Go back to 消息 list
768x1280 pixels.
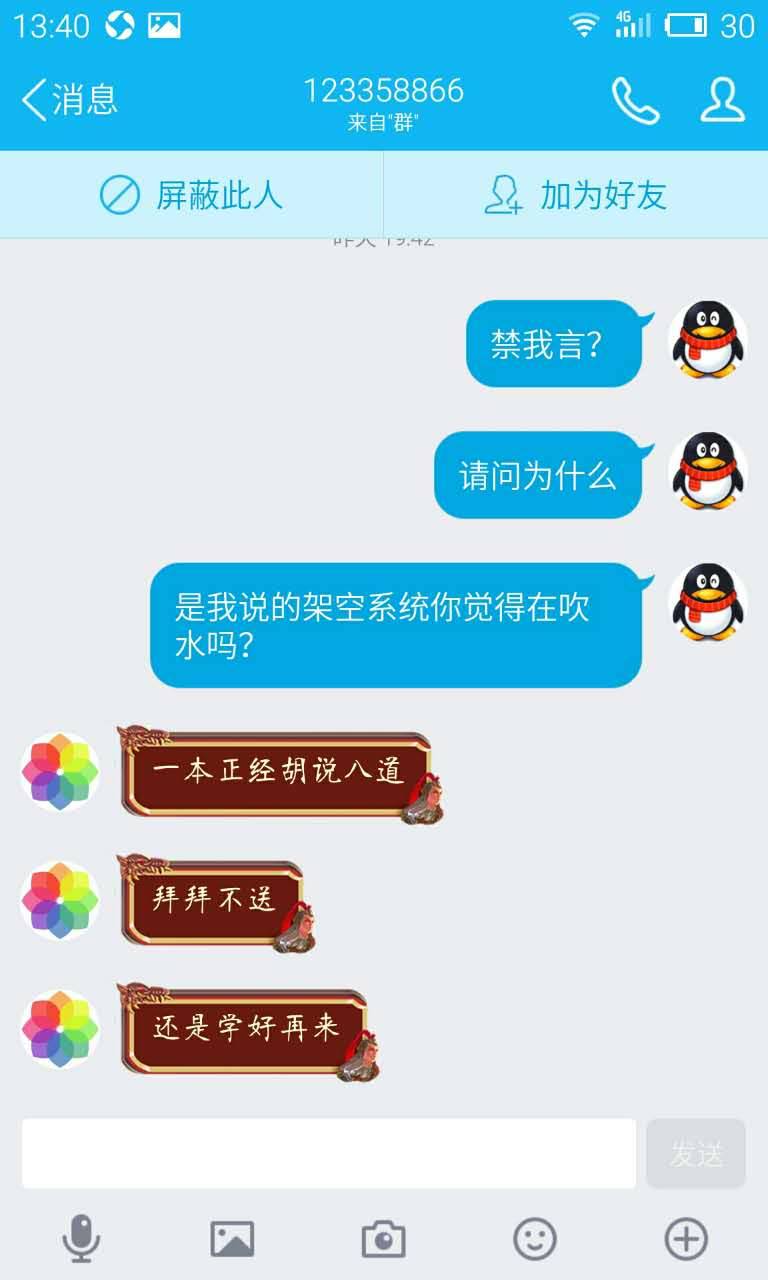click(x=68, y=100)
